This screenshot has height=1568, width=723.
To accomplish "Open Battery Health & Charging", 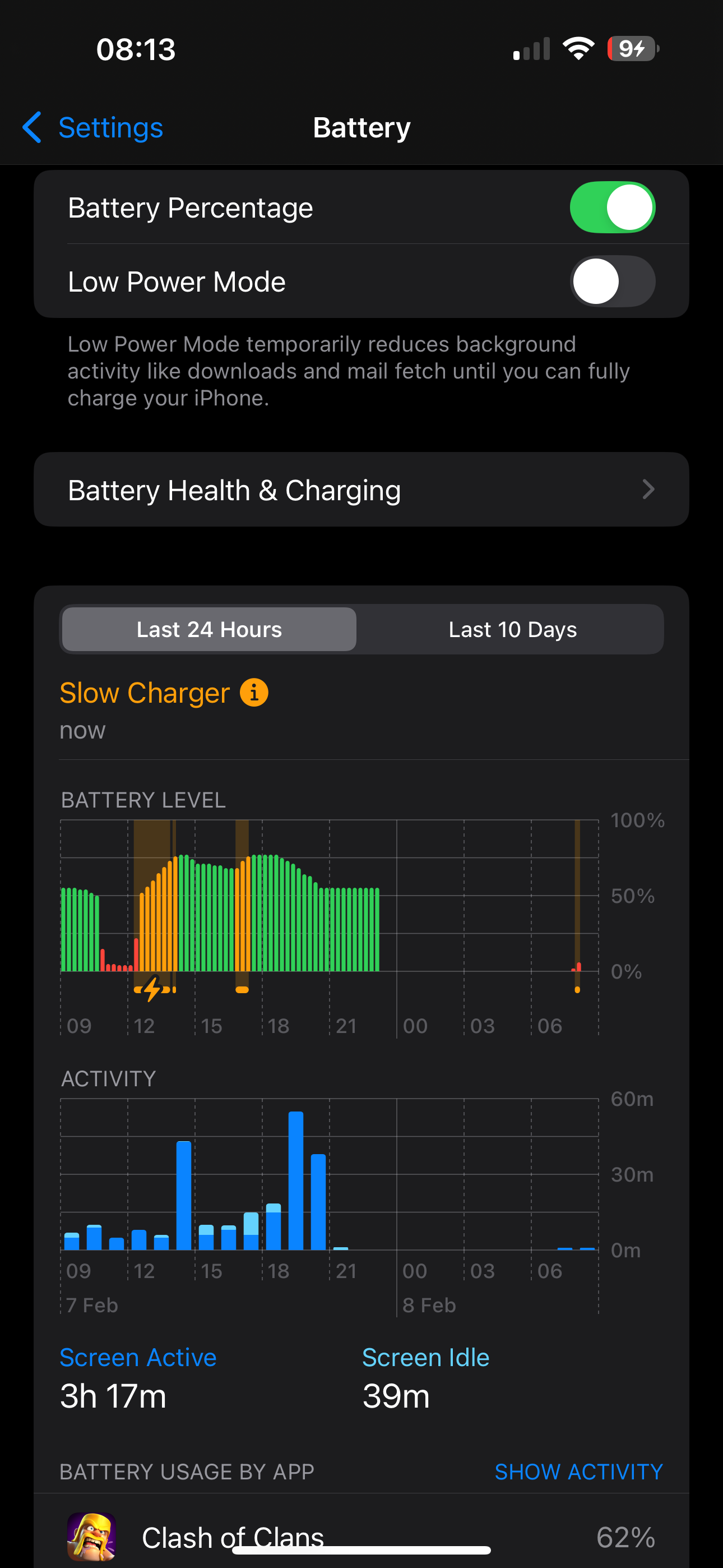I will tap(361, 490).
